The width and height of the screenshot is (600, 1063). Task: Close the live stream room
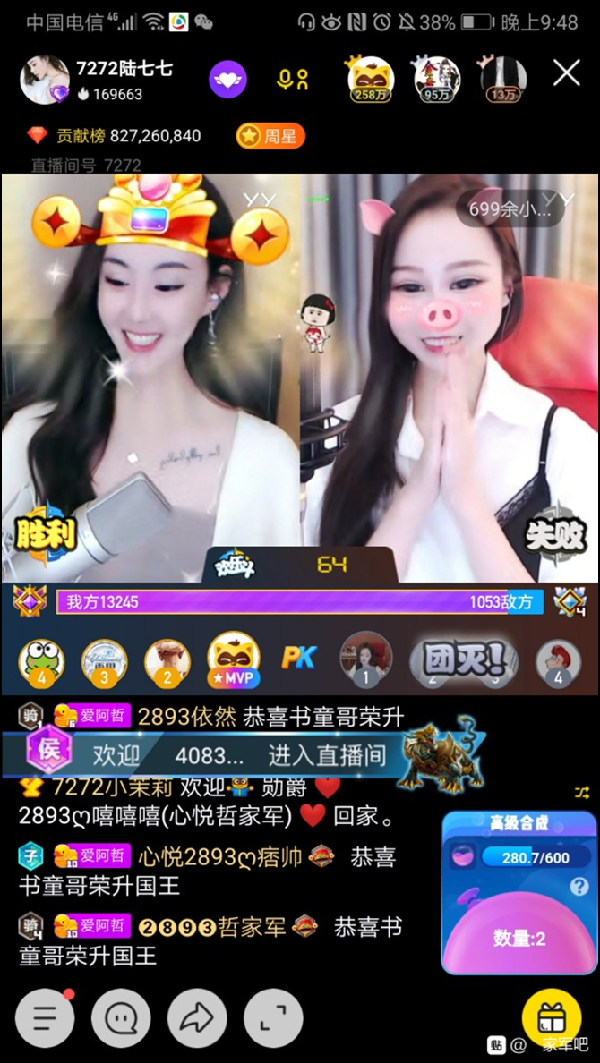(567, 73)
